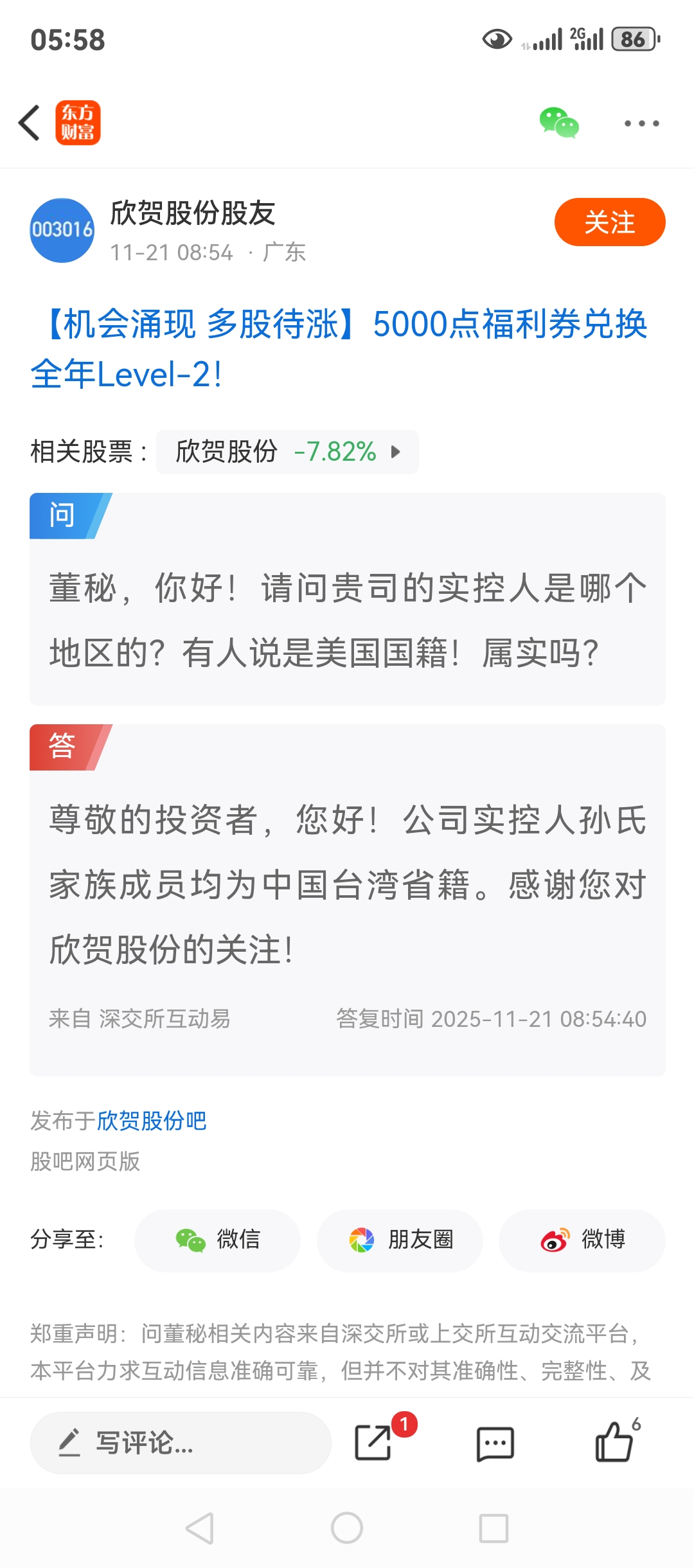Repost using the bottom share icon
The image size is (694, 1568).
pos(374,1443)
